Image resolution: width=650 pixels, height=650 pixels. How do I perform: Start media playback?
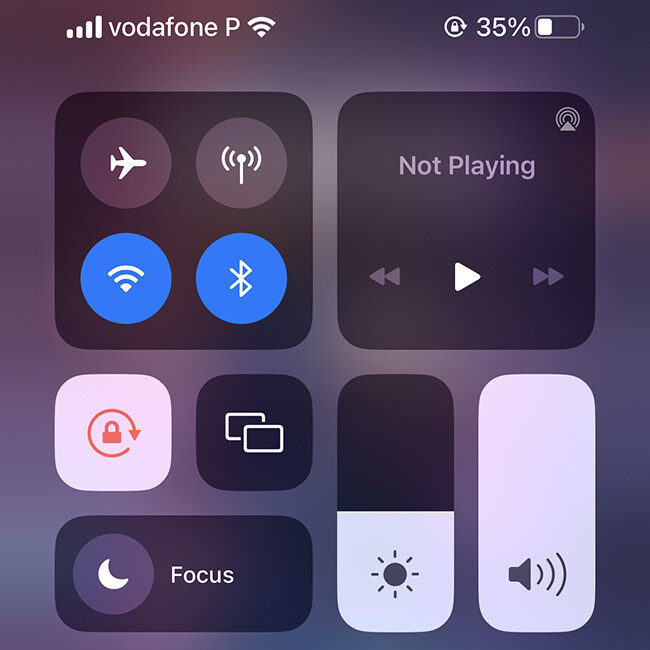tap(466, 276)
